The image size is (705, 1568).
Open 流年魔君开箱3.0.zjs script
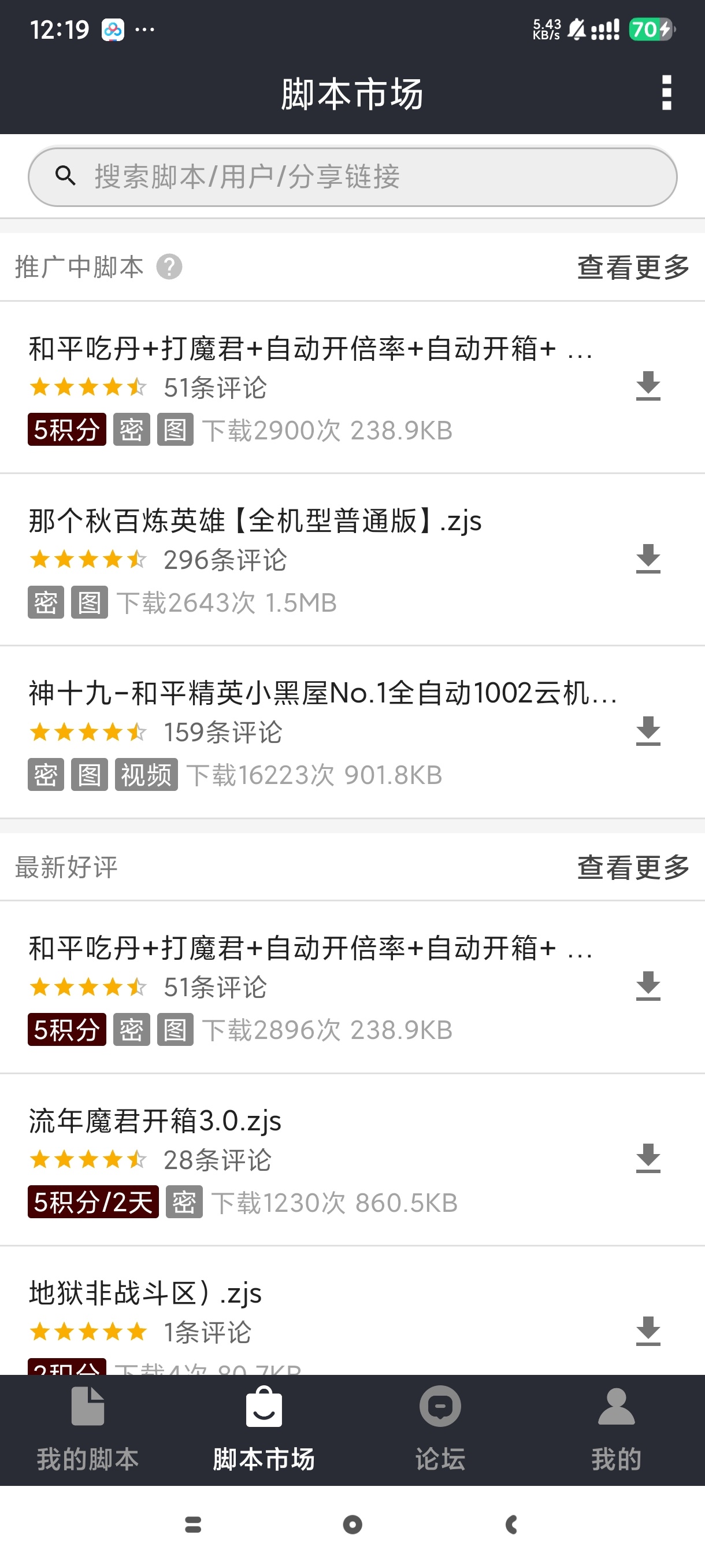coord(155,1121)
